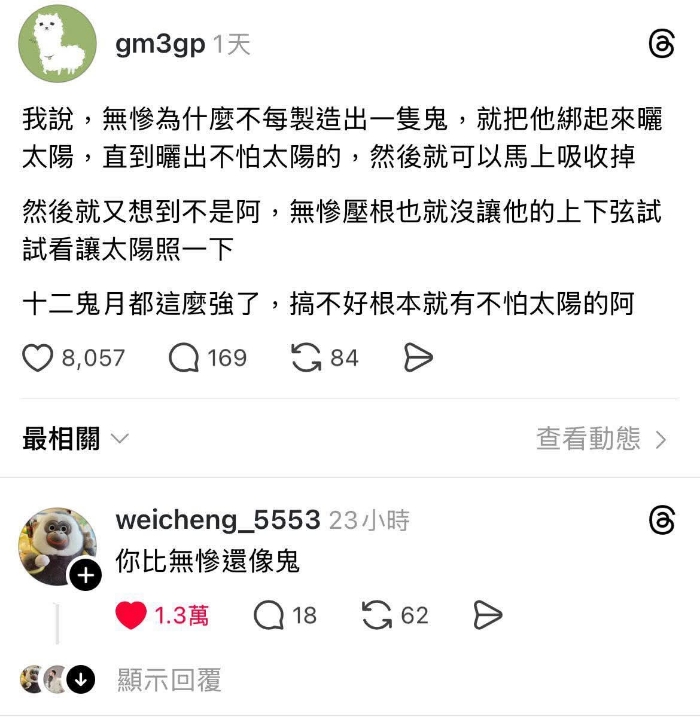
Task: Open the Threads icon beside gm3gp
Action: coord(661,44)
